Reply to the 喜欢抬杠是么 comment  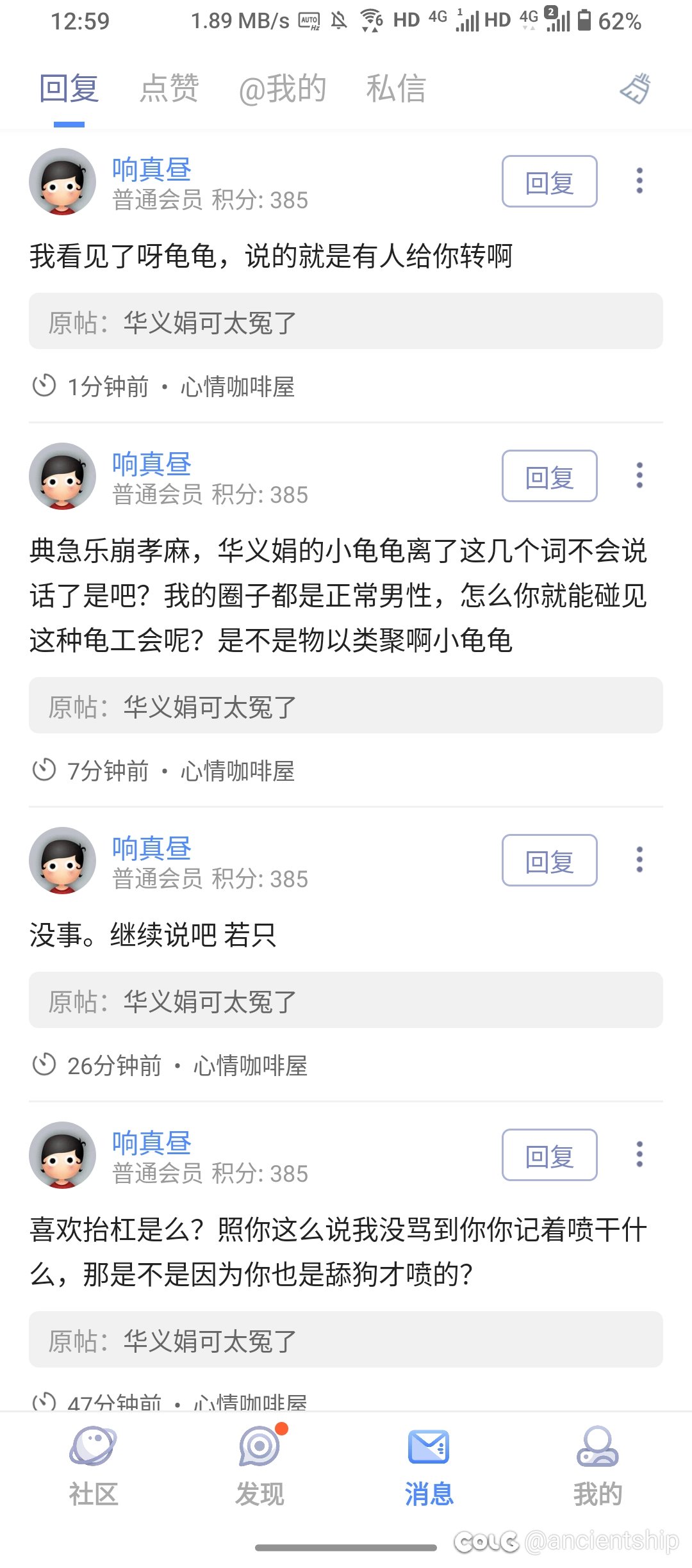549,1156
